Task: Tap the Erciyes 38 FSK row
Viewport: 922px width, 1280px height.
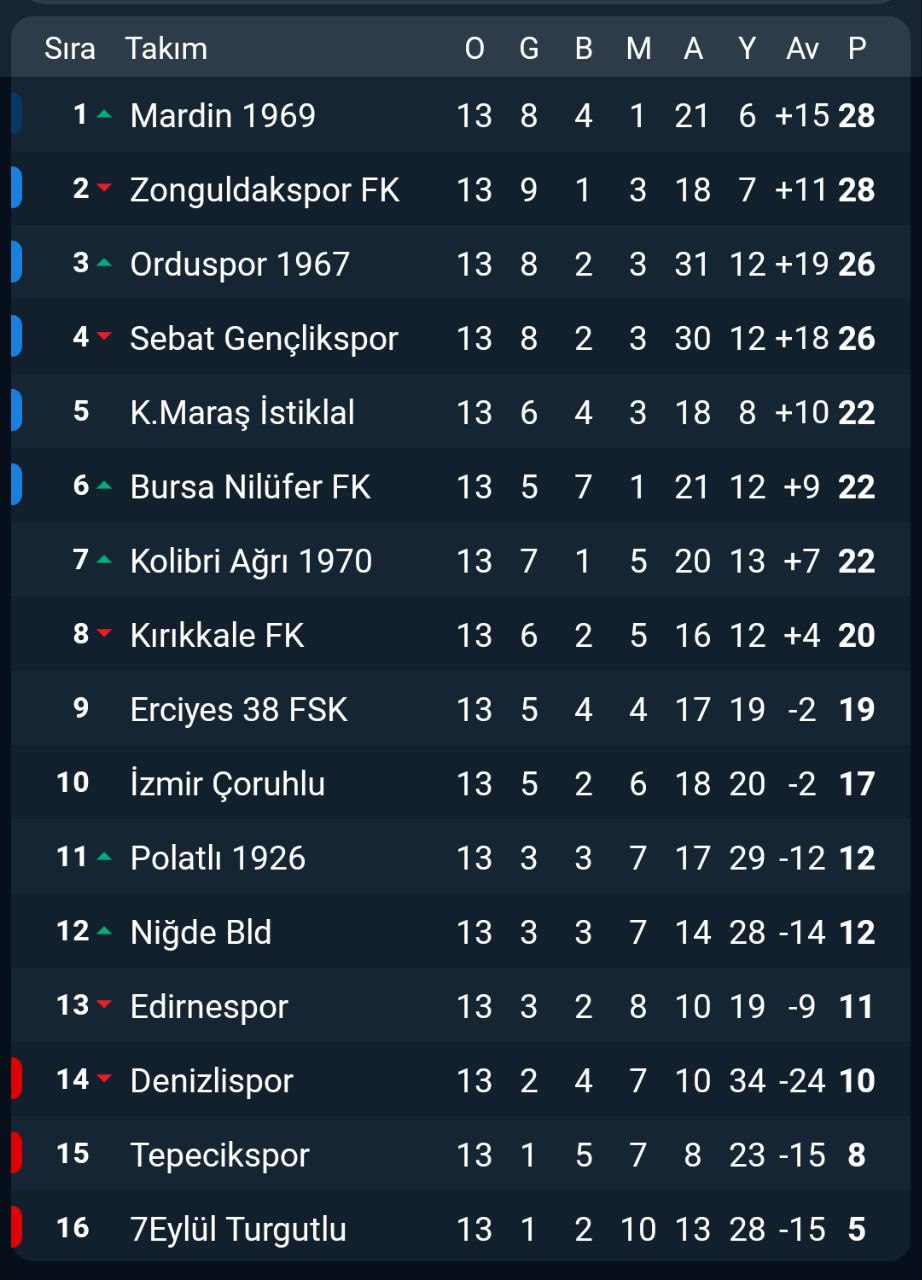Action: click(239, 709)
